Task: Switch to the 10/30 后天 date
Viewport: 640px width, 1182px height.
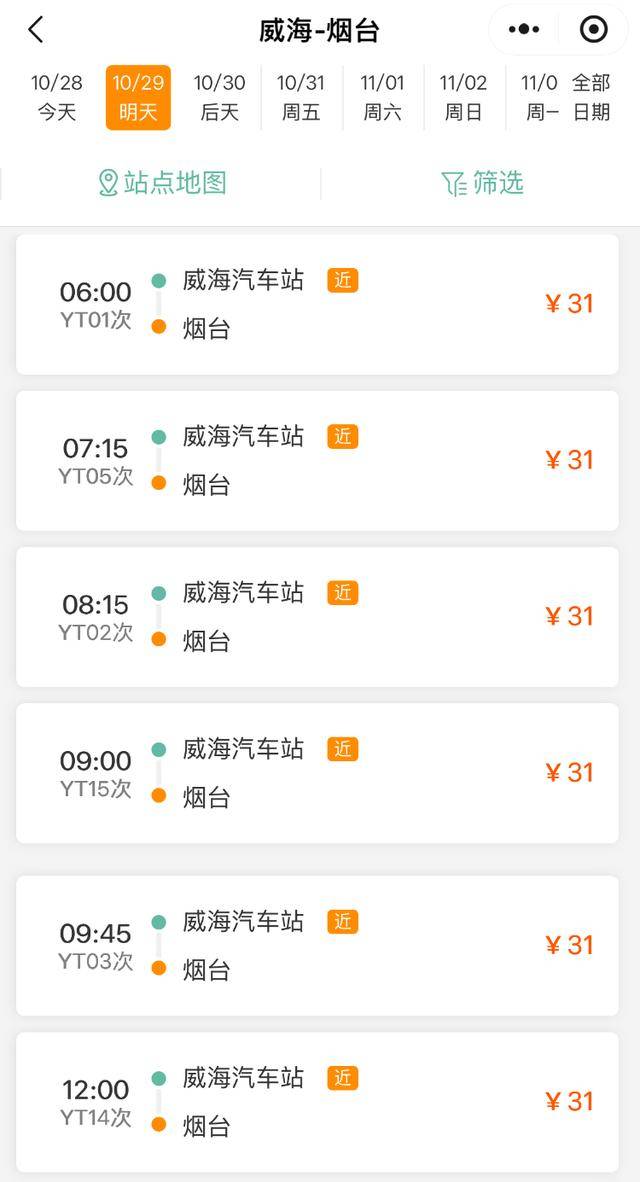Action: 219,97
